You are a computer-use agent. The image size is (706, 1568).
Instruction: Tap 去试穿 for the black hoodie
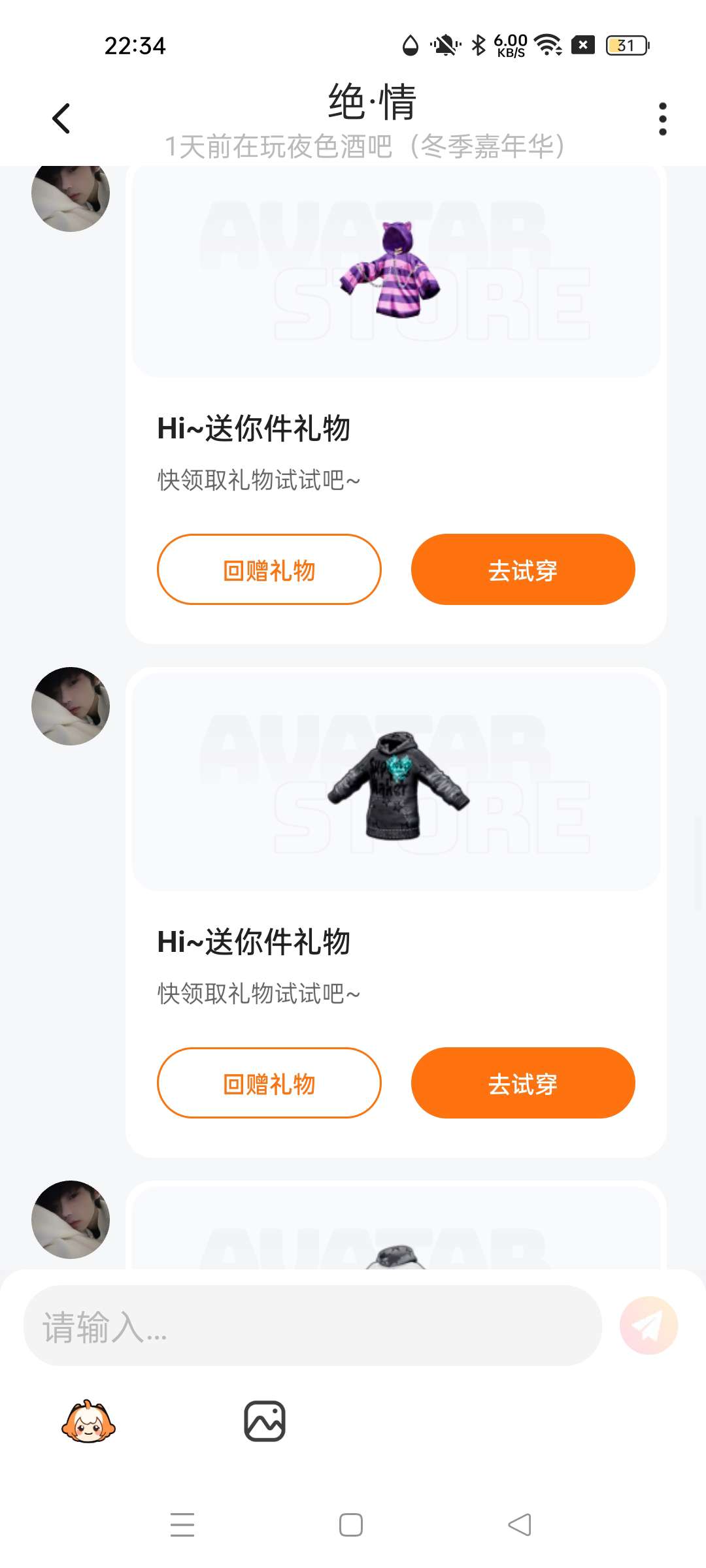pyautogui.click(x=522, y=1083)
